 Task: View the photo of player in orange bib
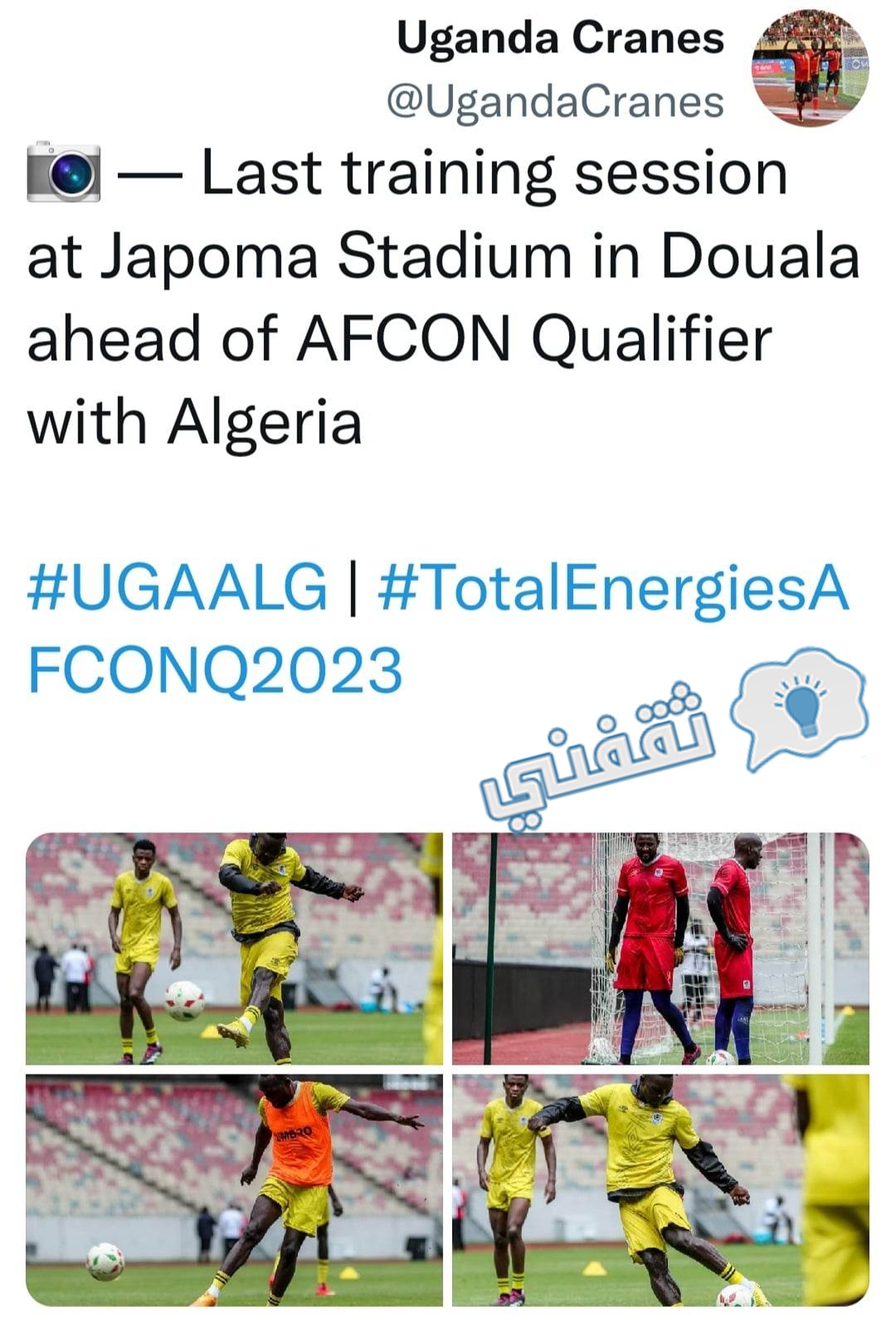pyautogui.click(x=234, y=1190)
